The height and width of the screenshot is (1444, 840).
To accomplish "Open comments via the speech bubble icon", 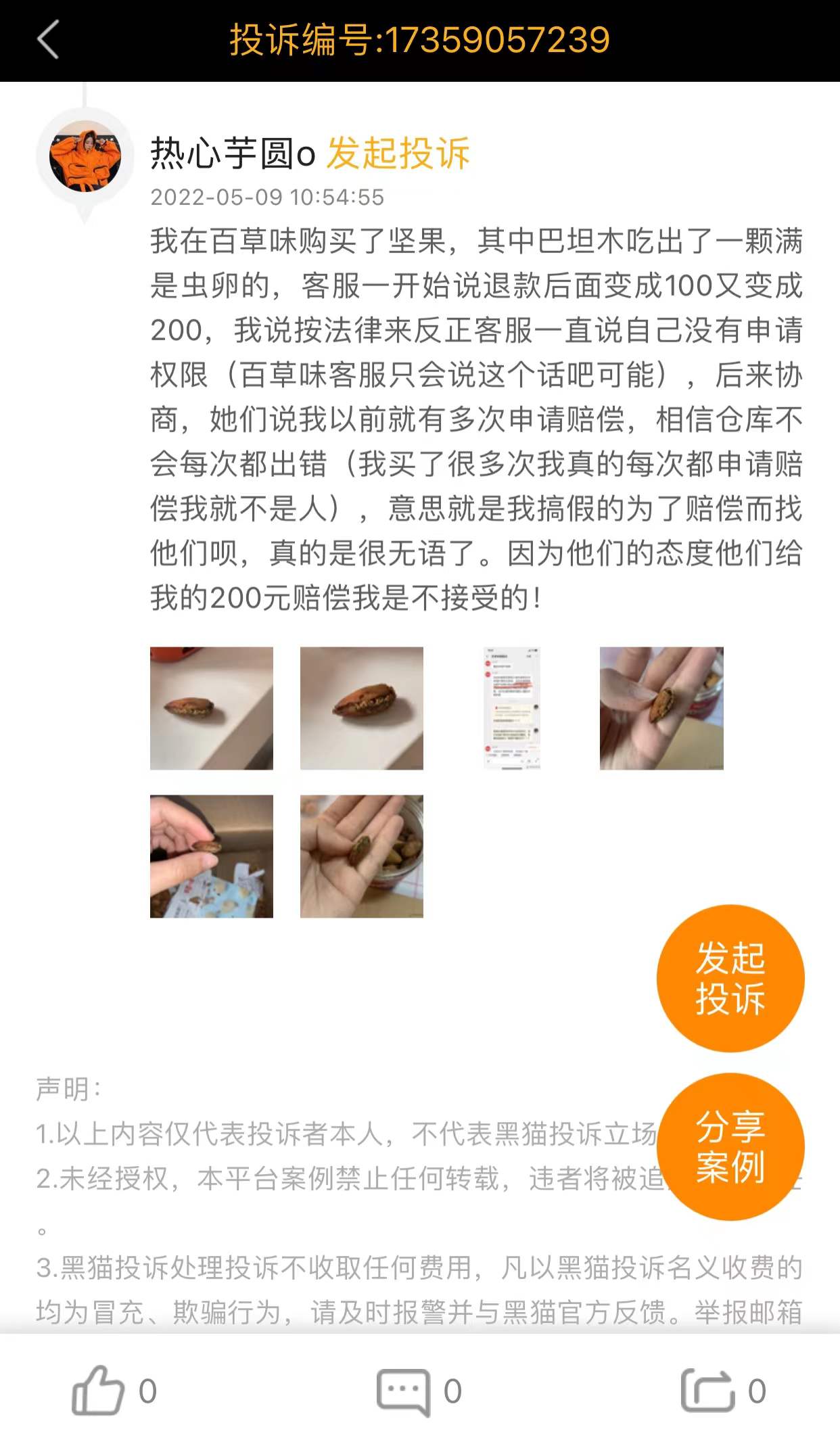I will click(x=403, y=1392).
